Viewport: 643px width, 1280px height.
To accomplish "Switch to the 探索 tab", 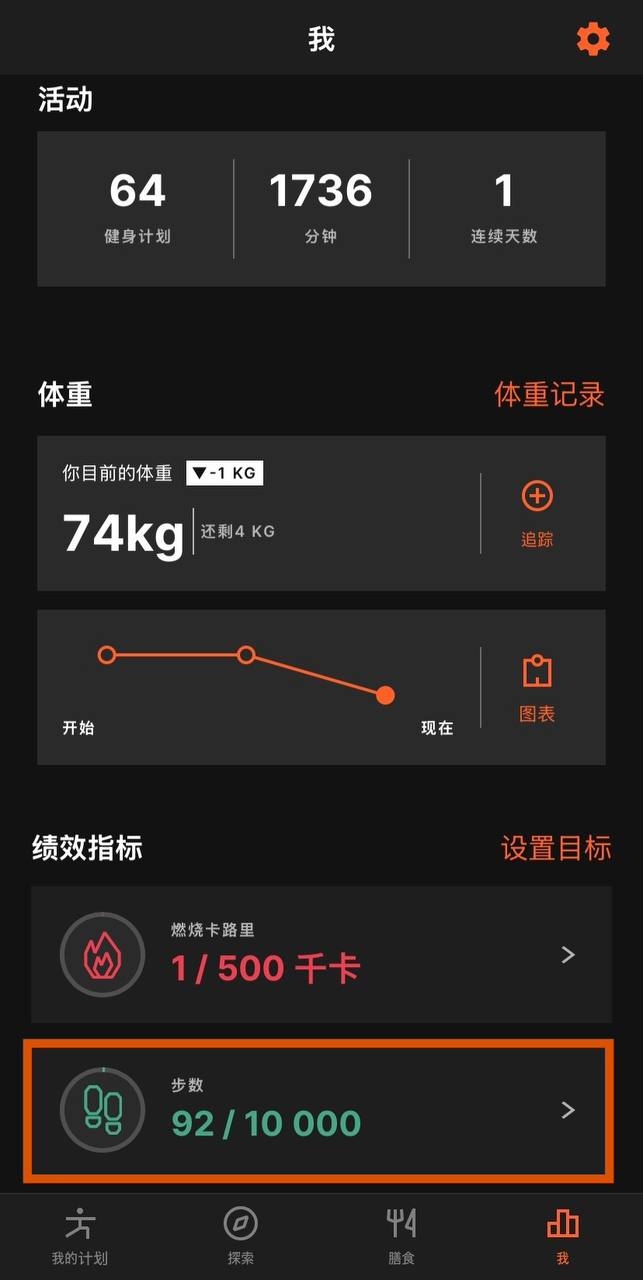I will coord(241,1236).
